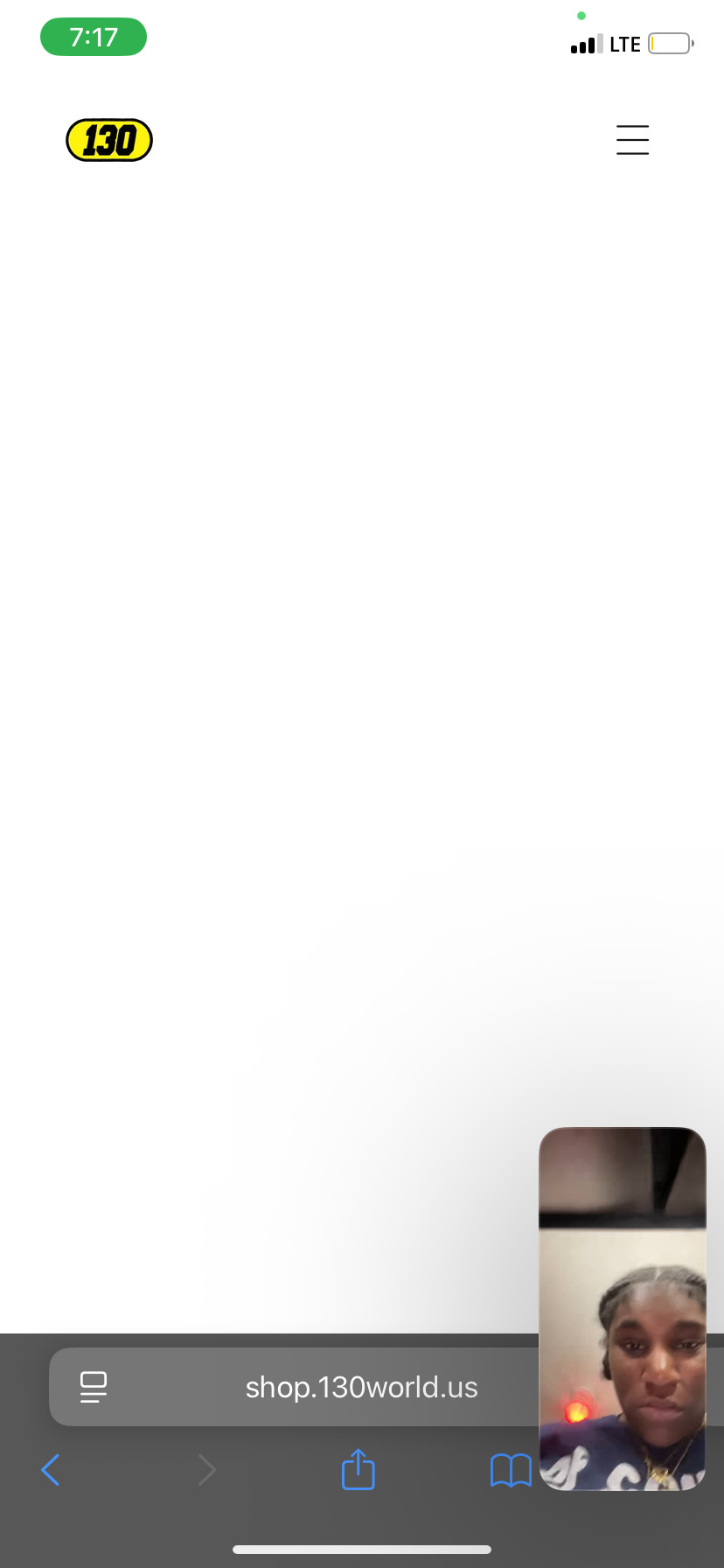Tap the 130 logo to go home
The image size is (724, 1568).
pyautogui.click(x=109, y=140)
